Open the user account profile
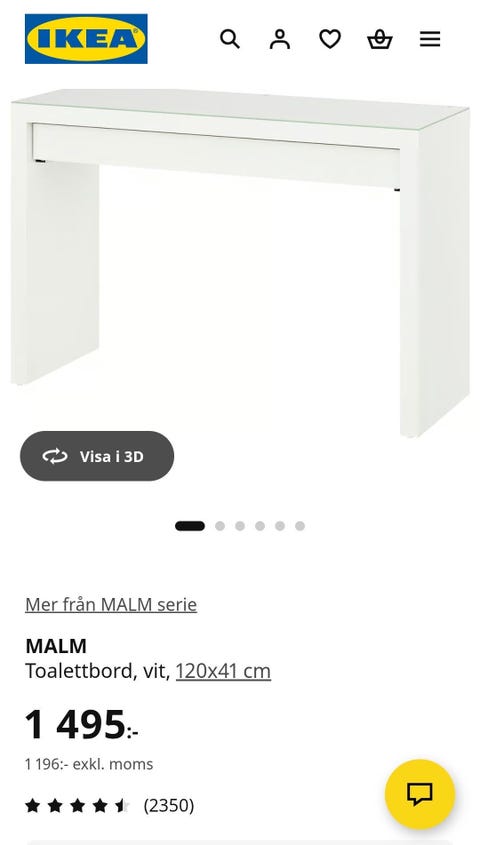This screenshot has width=480, height=845. click(280, 39)
